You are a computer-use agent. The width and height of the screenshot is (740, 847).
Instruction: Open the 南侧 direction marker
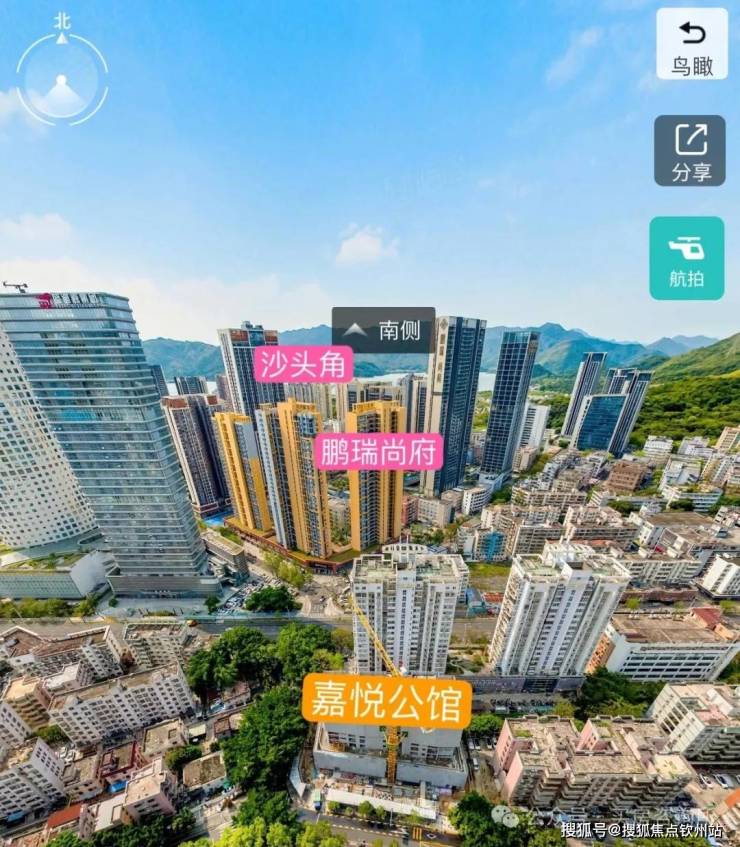click(x=383, y=330)
